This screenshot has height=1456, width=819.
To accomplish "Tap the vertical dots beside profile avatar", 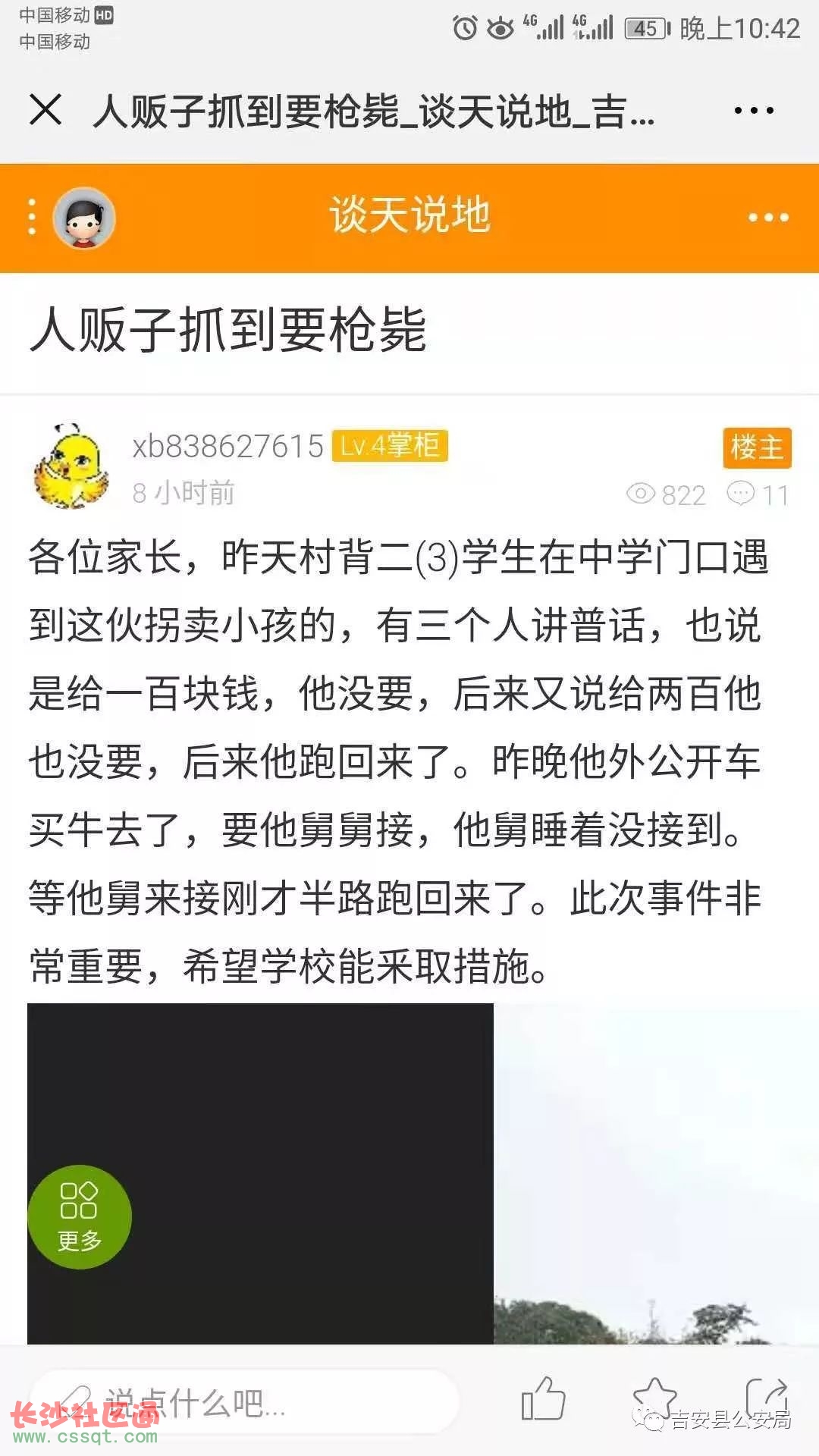I will [x=32, y=218].
